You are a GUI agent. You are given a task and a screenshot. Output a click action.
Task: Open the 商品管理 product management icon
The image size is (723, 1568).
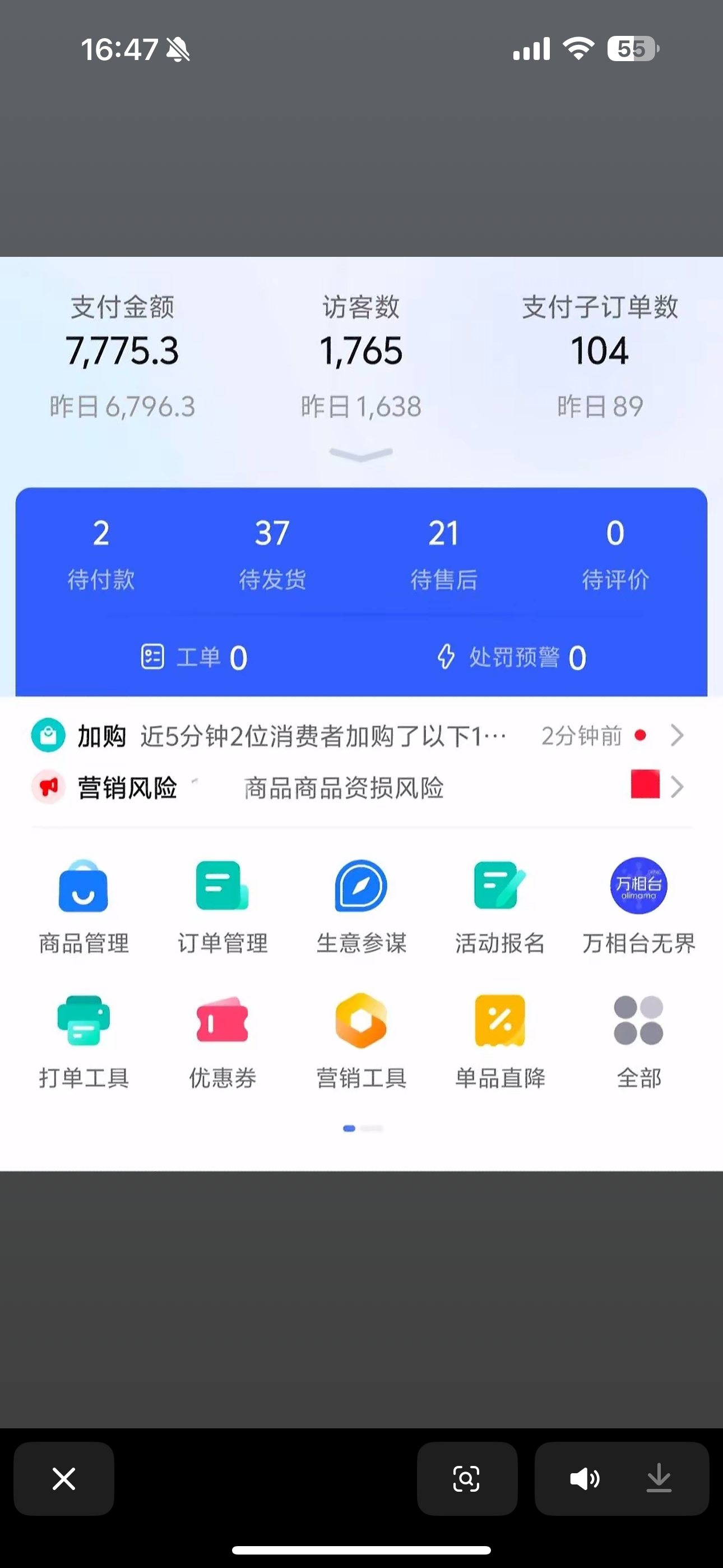point(84,907)
